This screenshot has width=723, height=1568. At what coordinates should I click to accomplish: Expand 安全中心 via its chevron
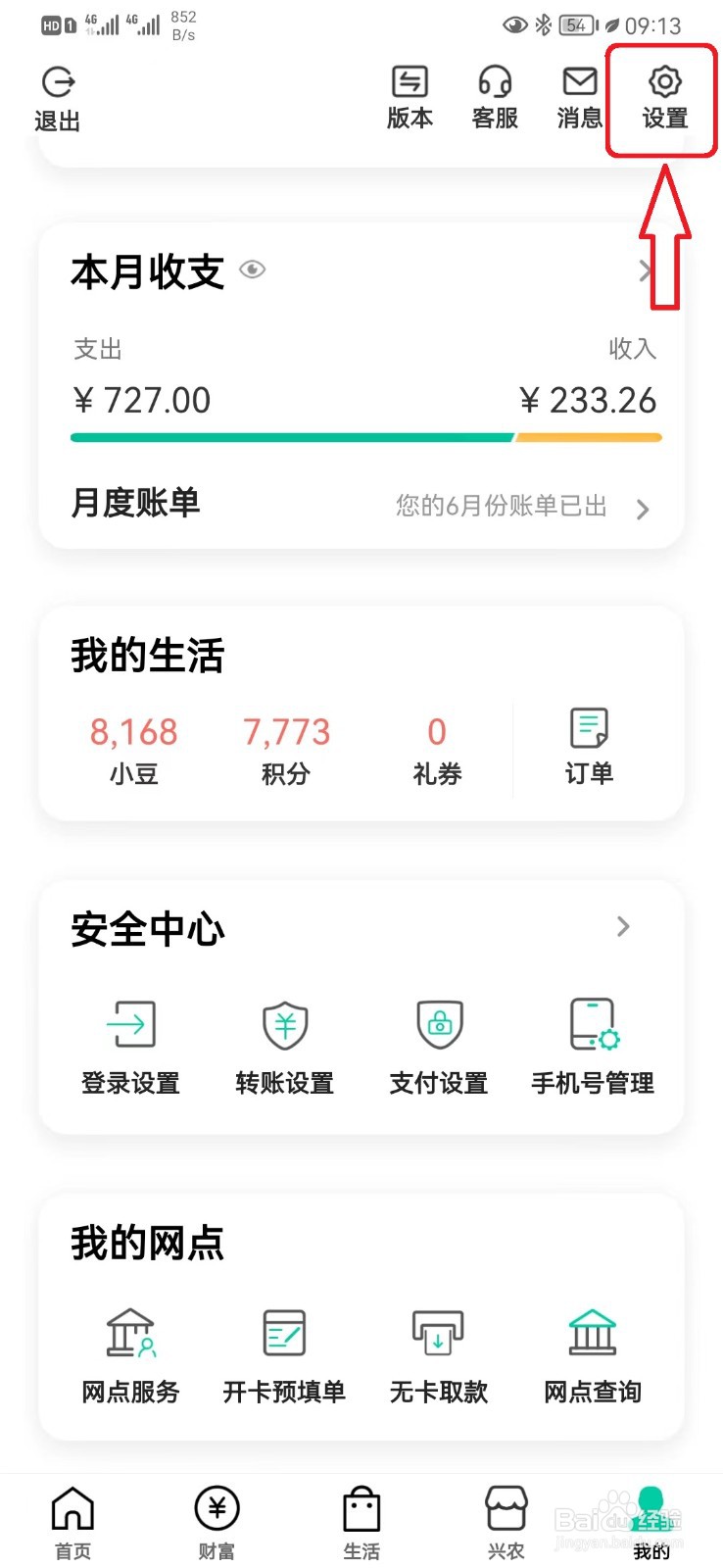point(624,926)
